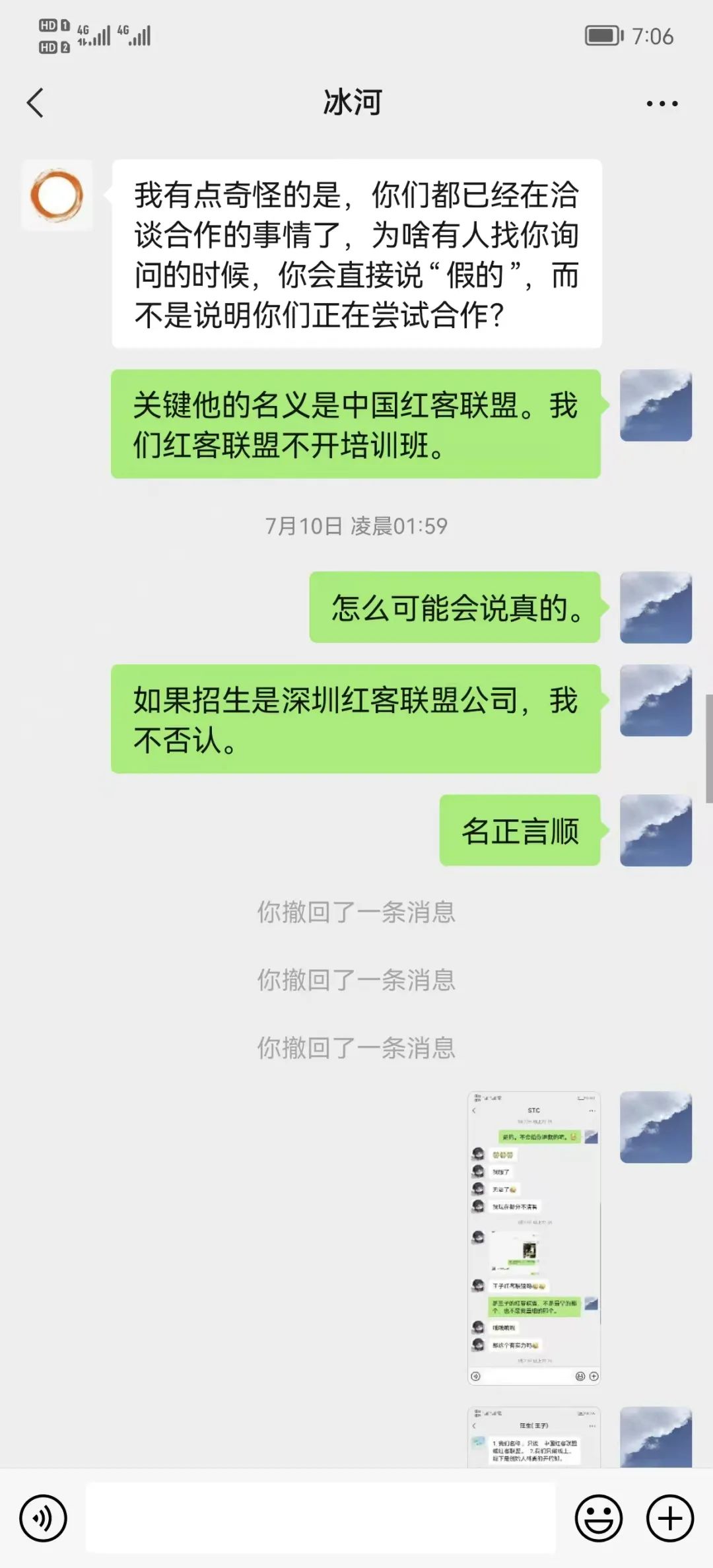Tap my avatar beside the 名正言顺 message
This screenshot has width=713, height=1568.
656,831
